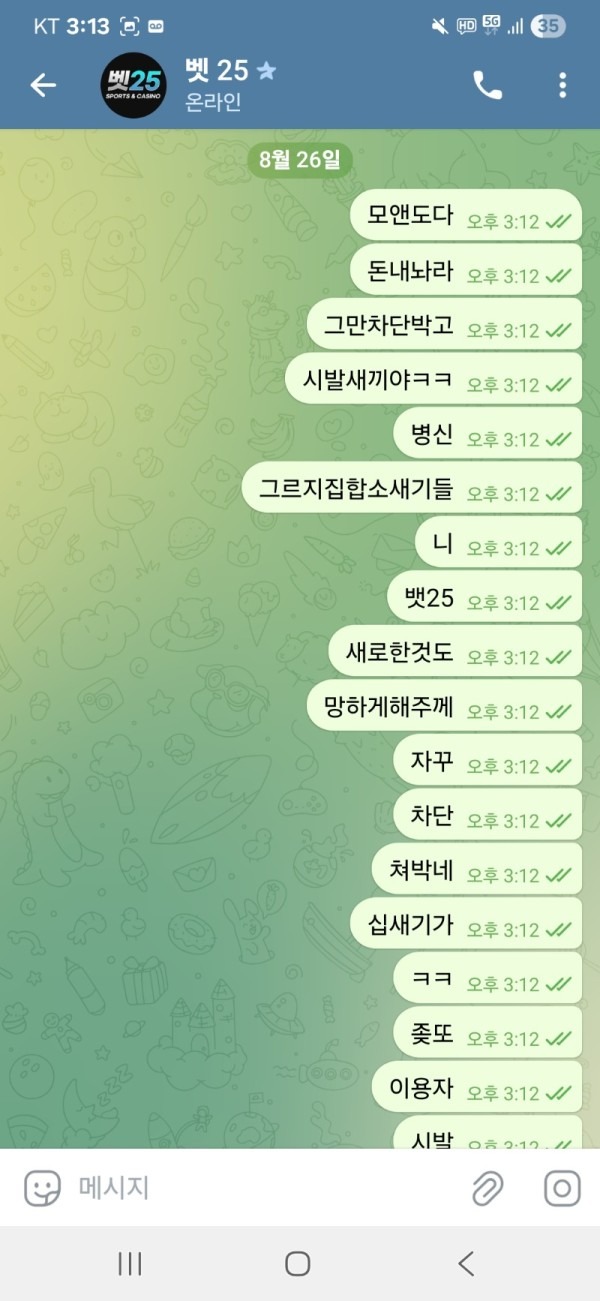The height and width of the screenshot is (1301, 600).
Task: Attach a file with the paperclip icon
Action: pos(487,1188)
